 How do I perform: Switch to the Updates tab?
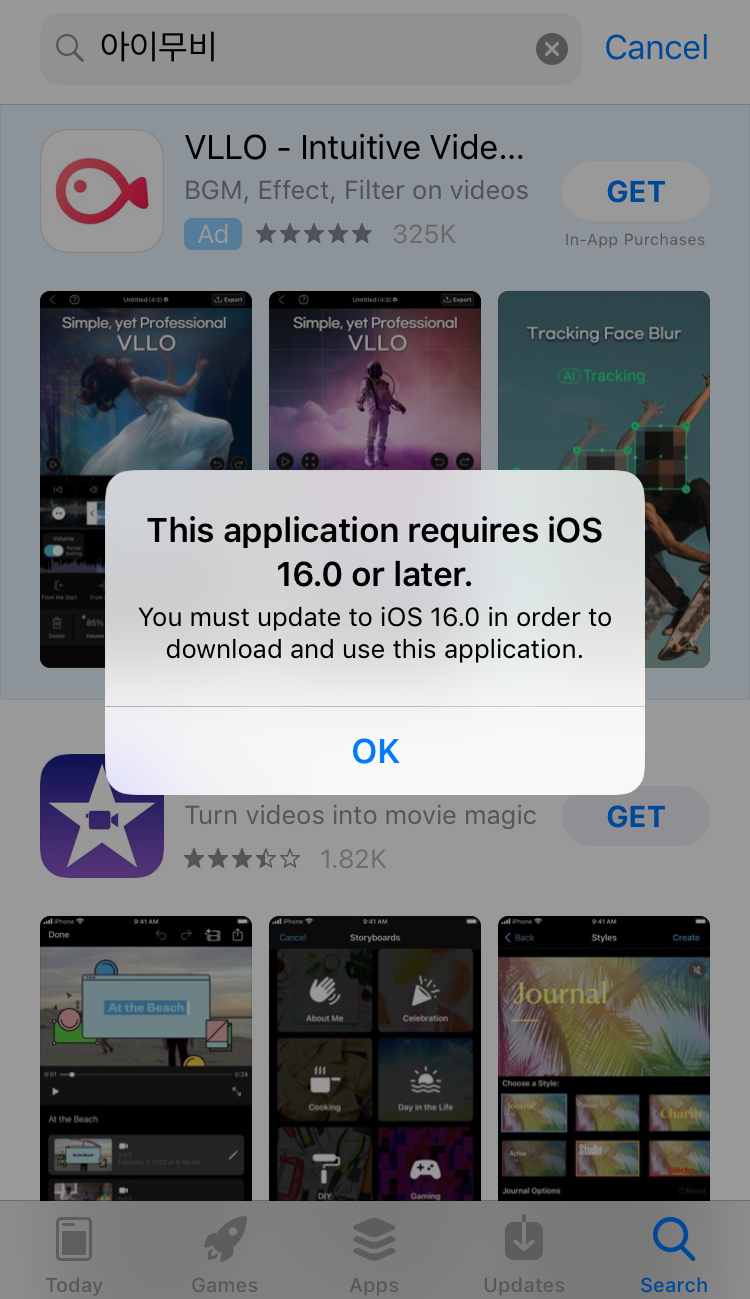[524, 1254]
